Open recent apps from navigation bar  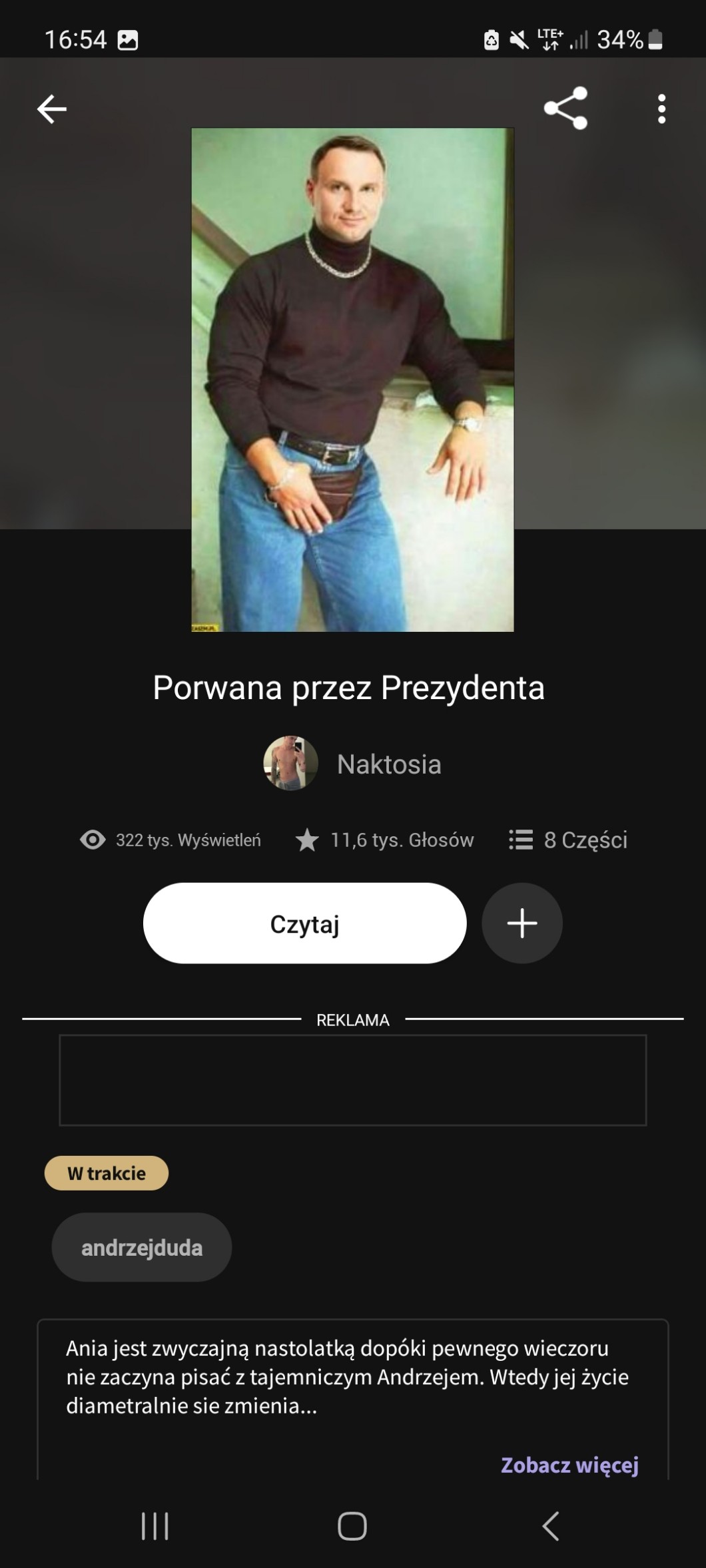point(155,1525)
